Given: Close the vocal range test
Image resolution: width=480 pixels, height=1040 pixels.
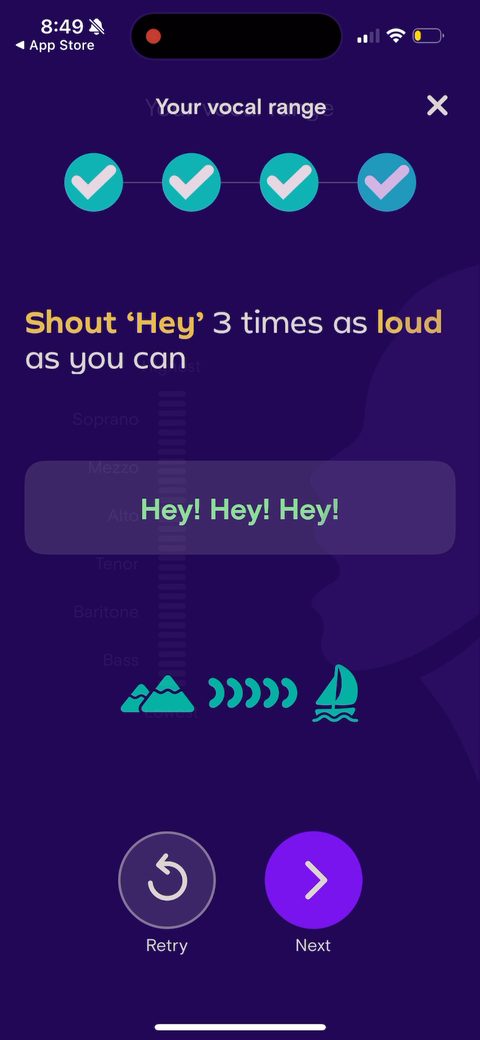Looking at the screenshot, I should click(x=437, y=105).
